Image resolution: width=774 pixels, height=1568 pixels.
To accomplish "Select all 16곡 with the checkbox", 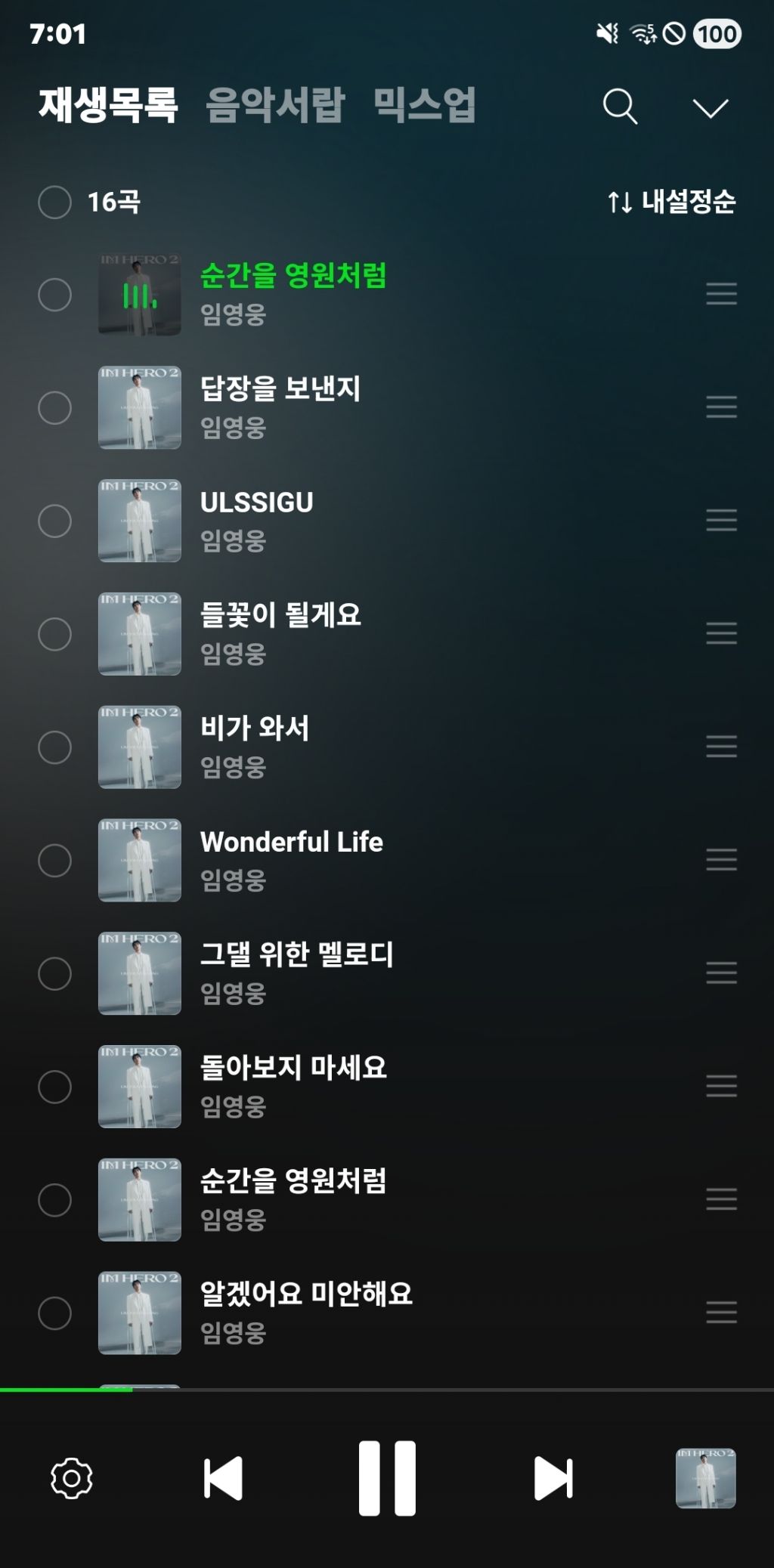I will (54, 202).
